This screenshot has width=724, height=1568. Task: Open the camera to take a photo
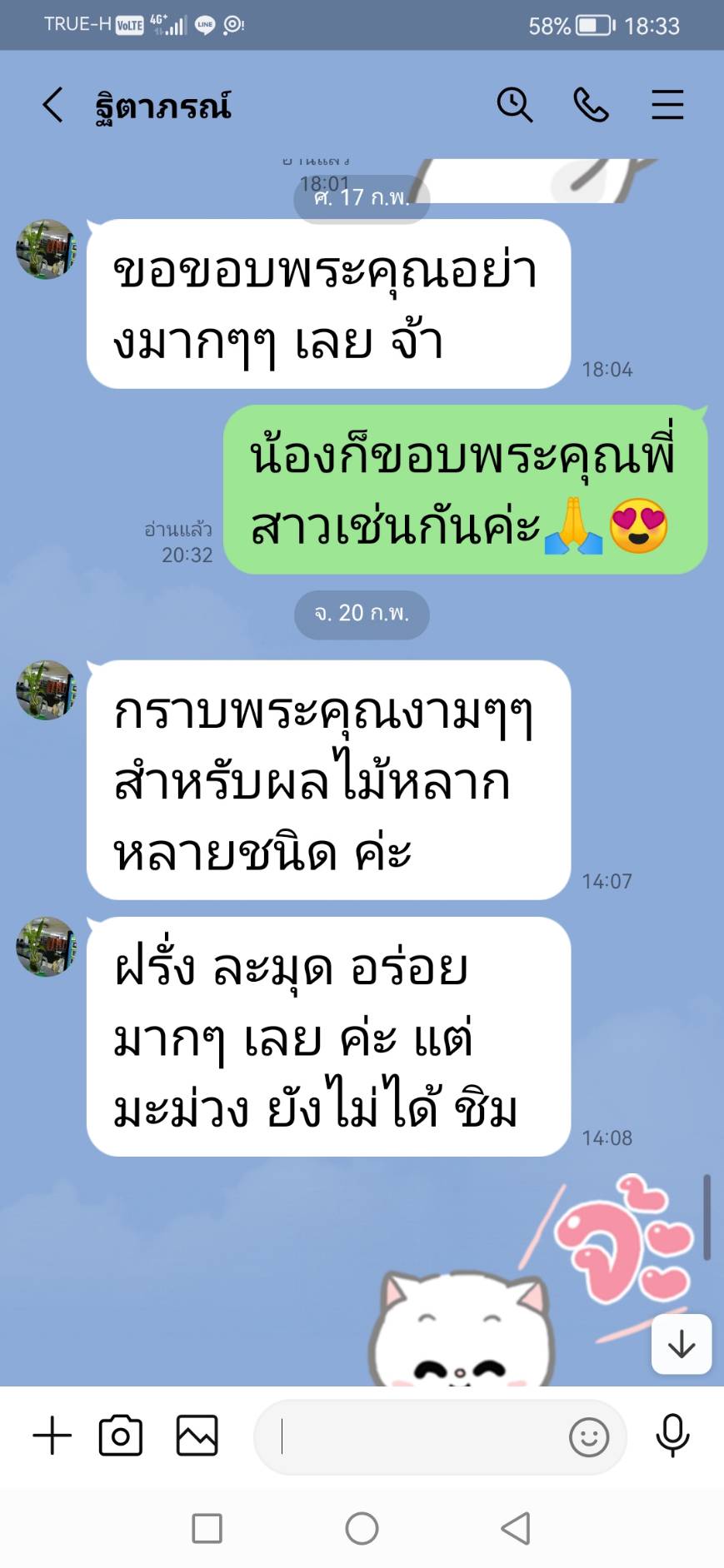[x=121, y=1436]
